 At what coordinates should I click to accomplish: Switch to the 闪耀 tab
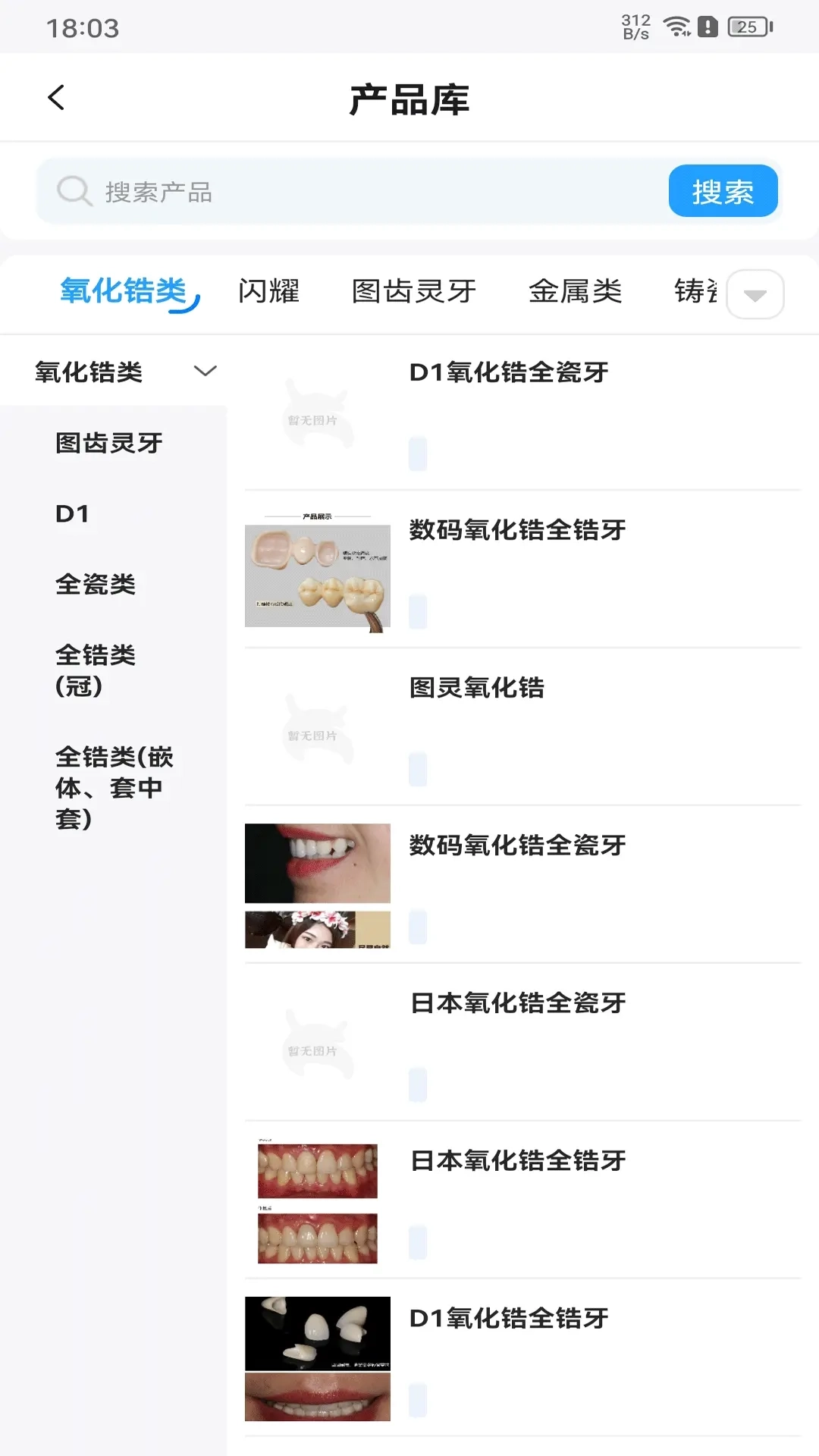click(x=269, y=292)
